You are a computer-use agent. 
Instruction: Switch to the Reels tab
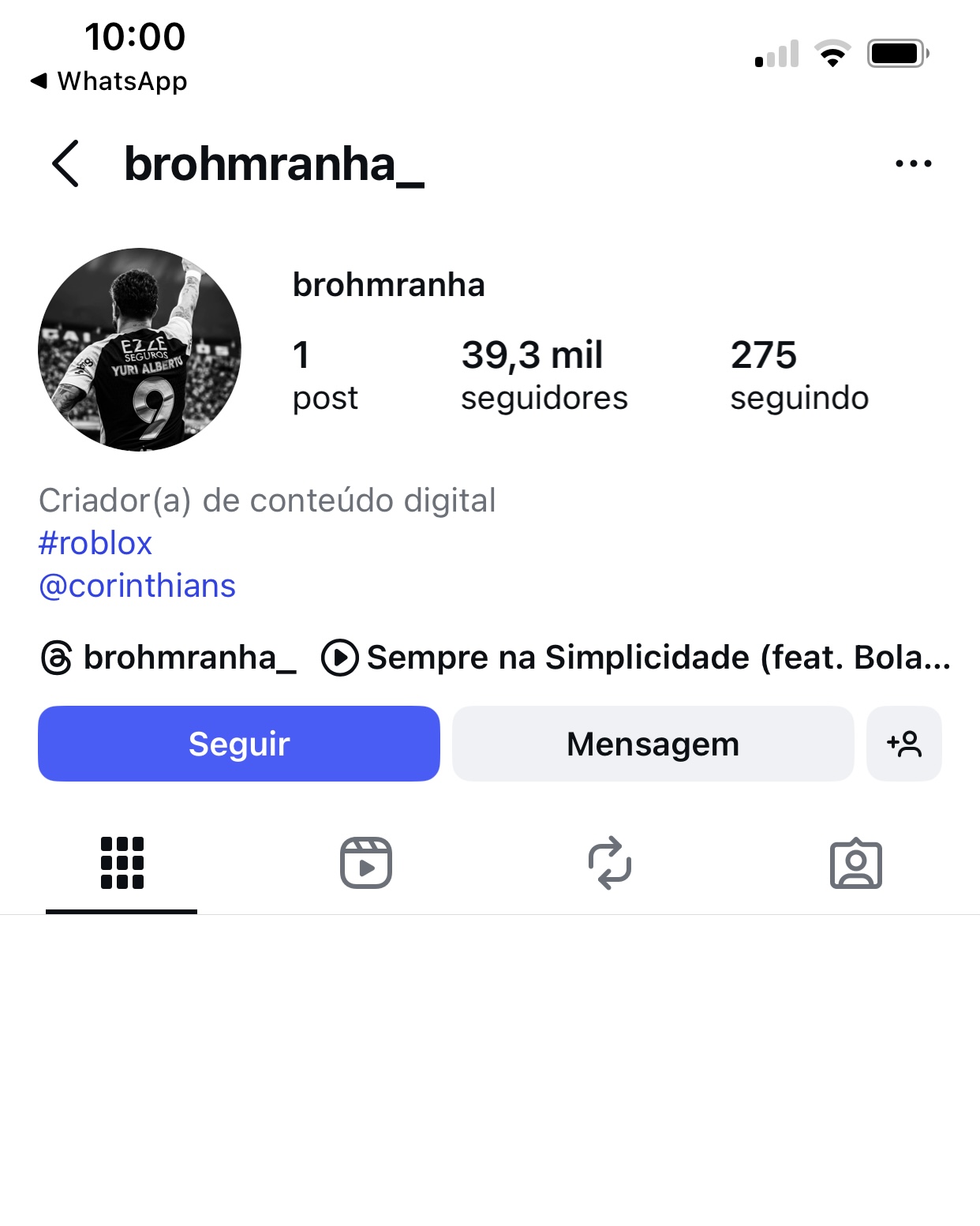pyautogui.click(x=366, y=863)
